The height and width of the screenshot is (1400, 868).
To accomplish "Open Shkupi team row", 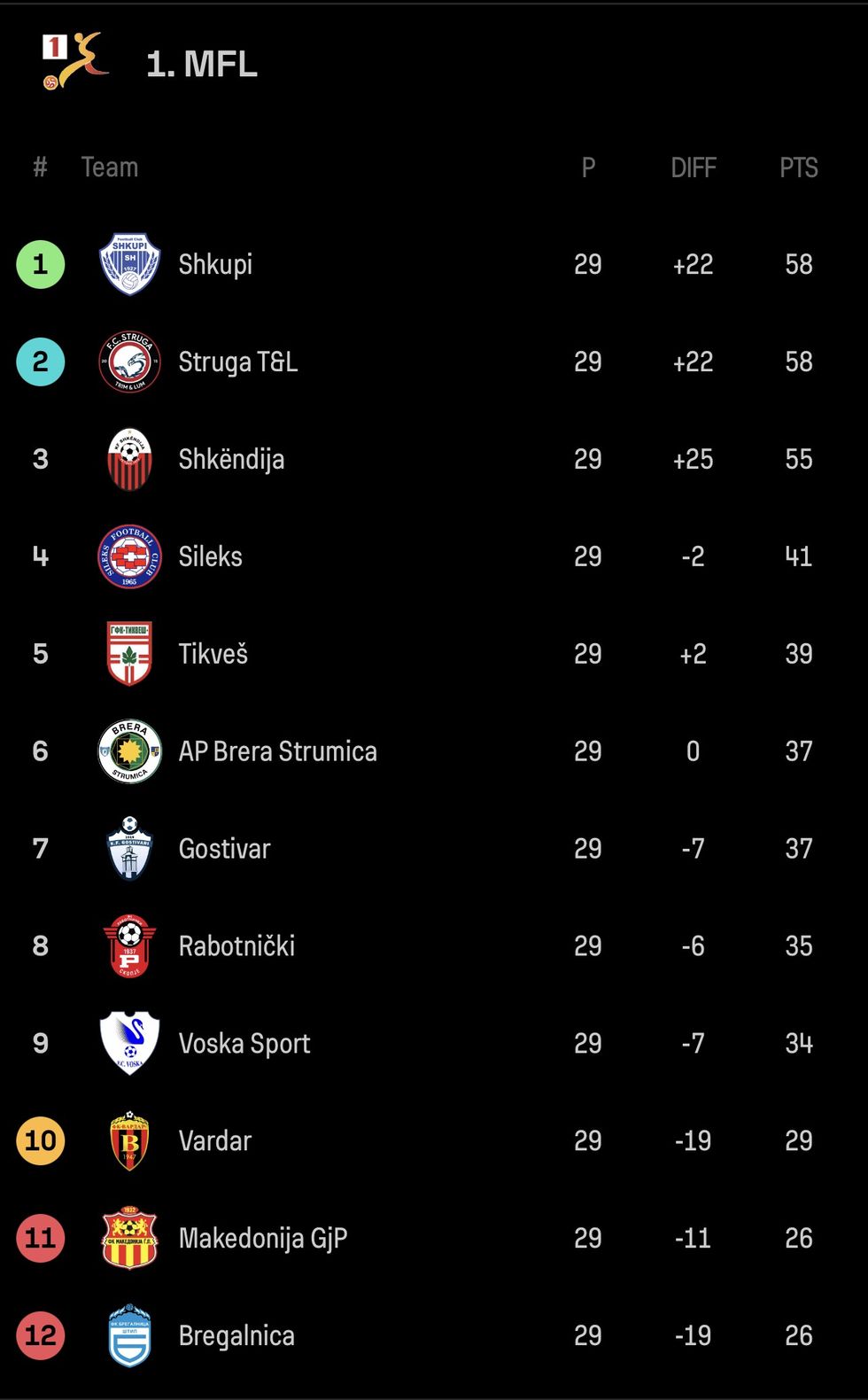I will point(215,264).
